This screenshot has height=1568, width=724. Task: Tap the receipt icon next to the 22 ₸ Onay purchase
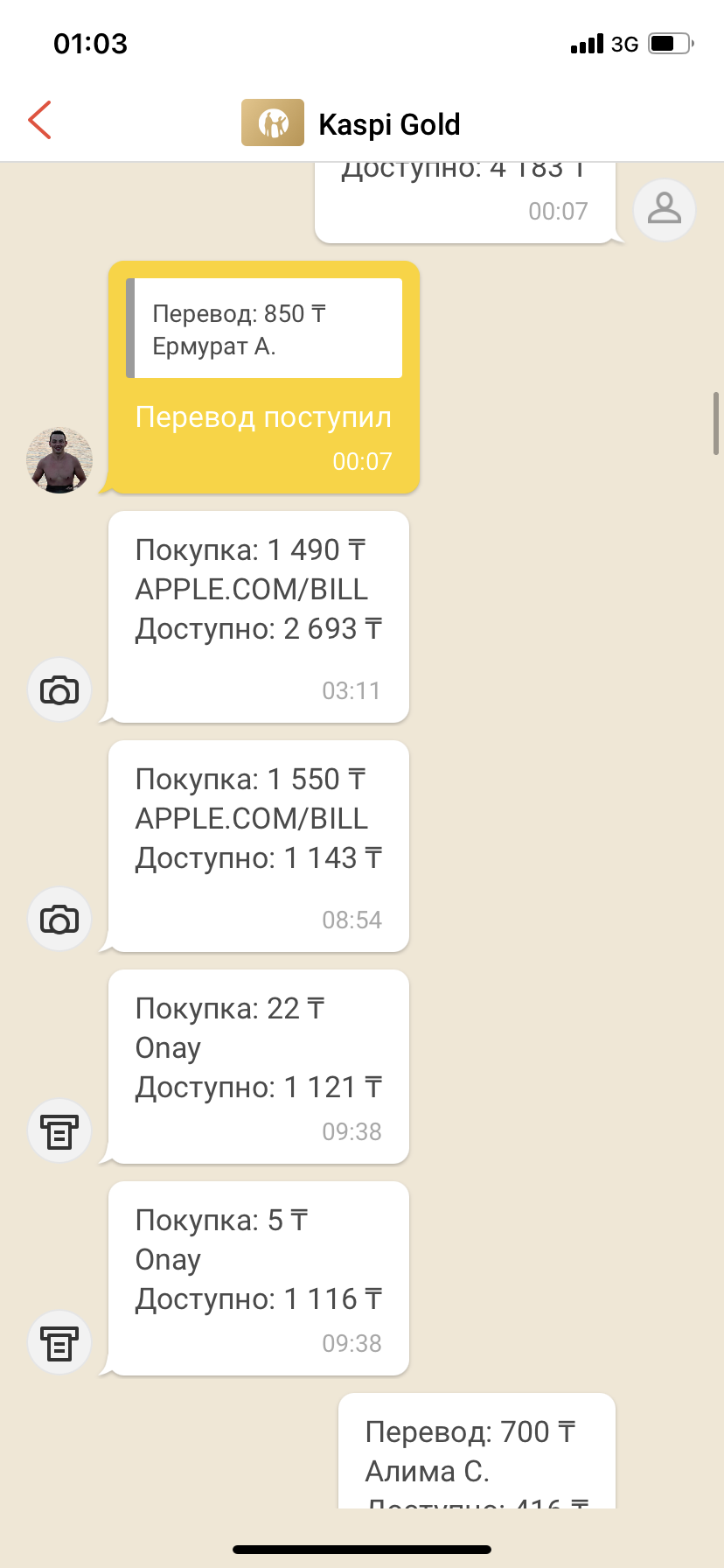59,1131
